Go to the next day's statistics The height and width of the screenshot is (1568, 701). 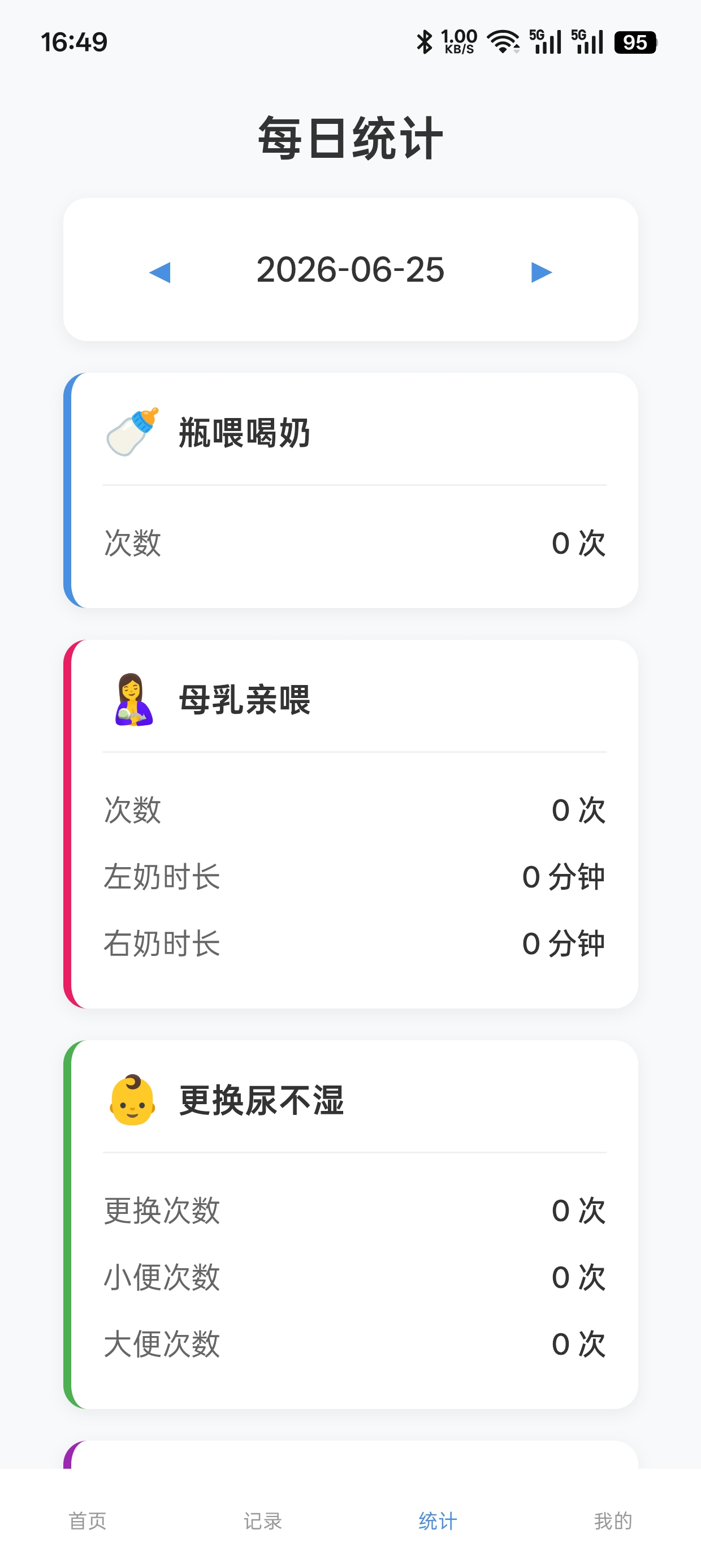542,272
